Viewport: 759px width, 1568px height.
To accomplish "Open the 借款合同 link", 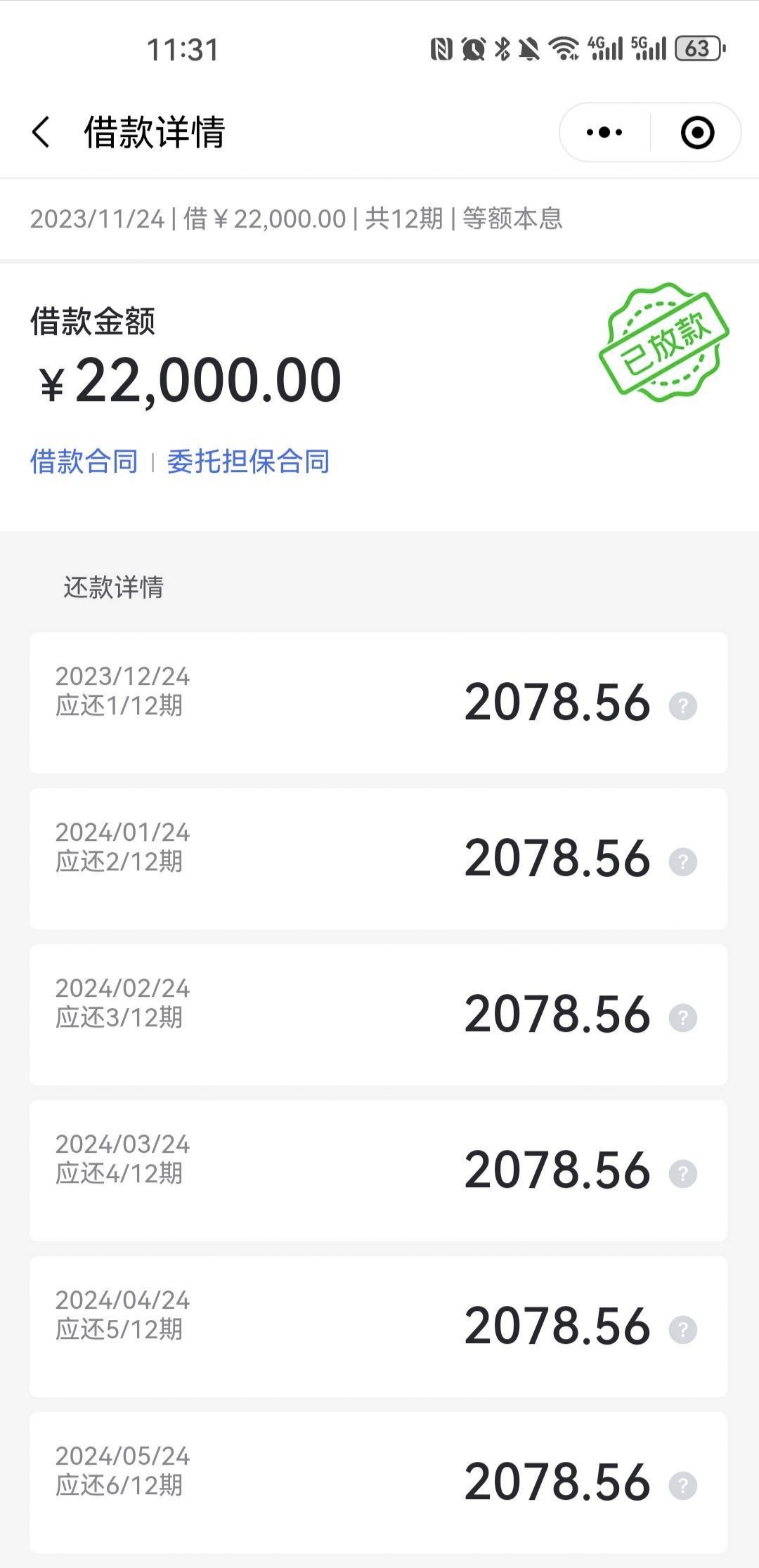I will coord(84,462).
